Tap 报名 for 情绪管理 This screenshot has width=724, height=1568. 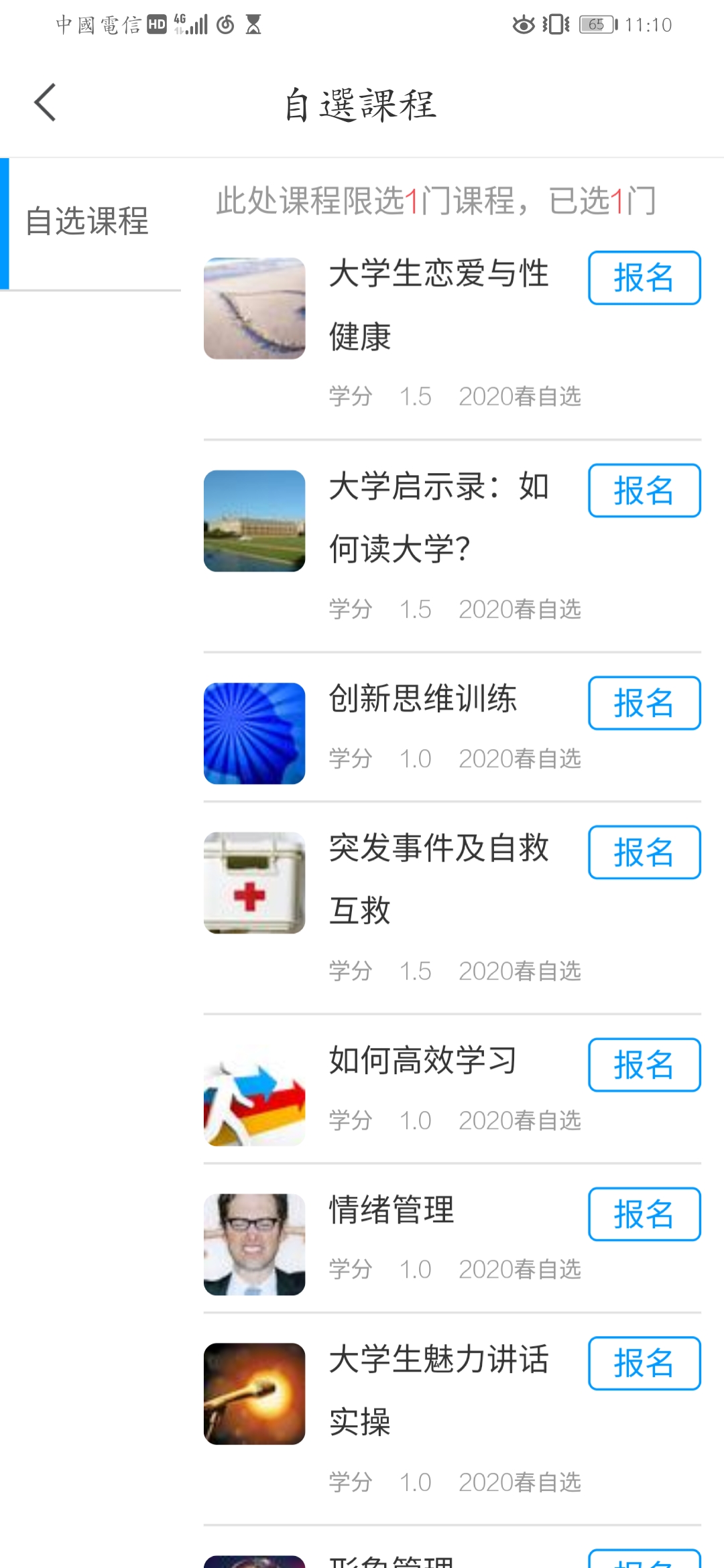tap(643, 1214)
